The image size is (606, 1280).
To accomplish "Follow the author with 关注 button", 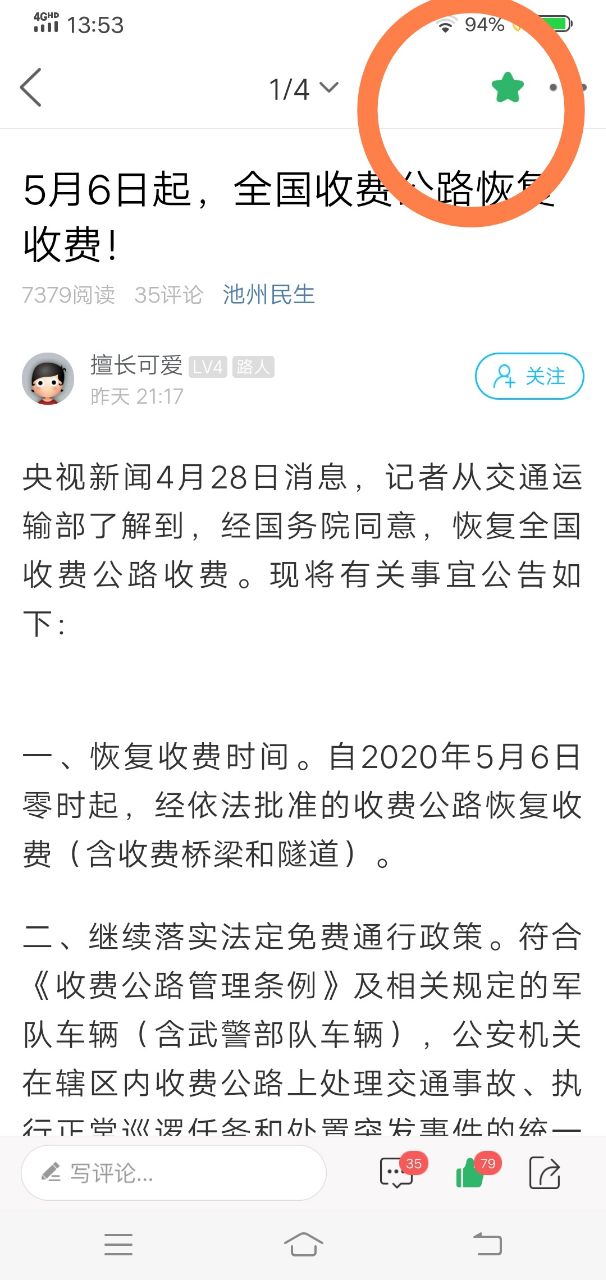I will 529,376.
